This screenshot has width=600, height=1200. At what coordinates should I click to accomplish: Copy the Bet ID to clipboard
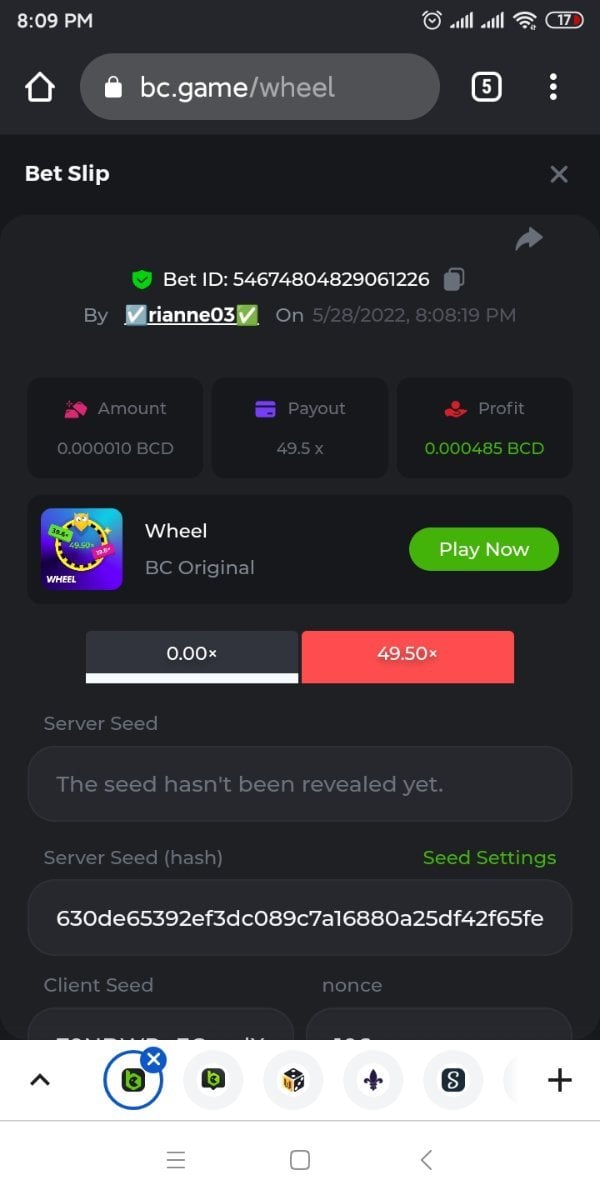(x=454, y=279)
